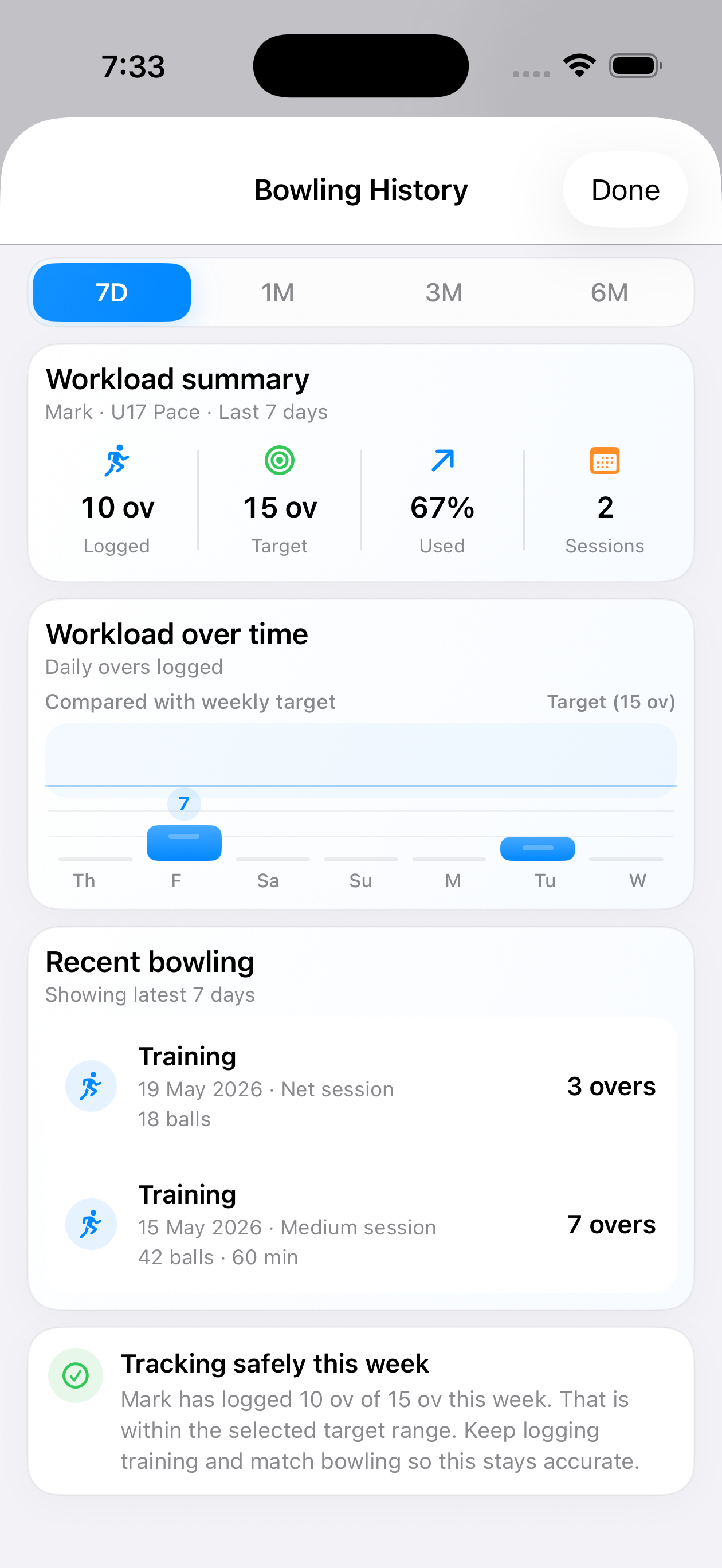Close Bowling History with Done

tap(625, 190)
